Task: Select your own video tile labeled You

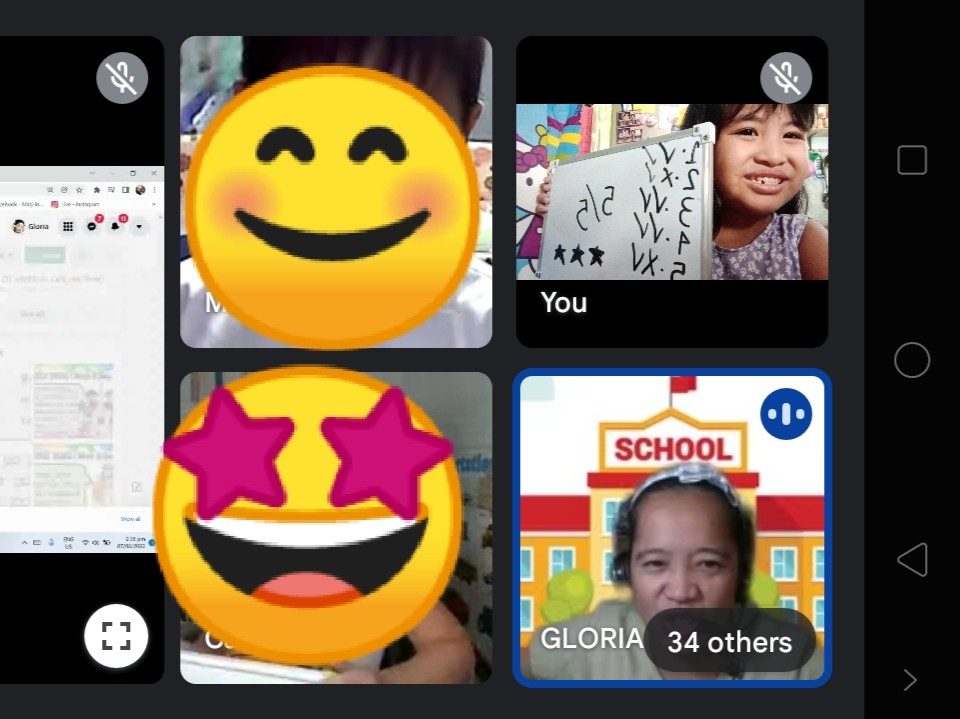Action: point(672,192)
